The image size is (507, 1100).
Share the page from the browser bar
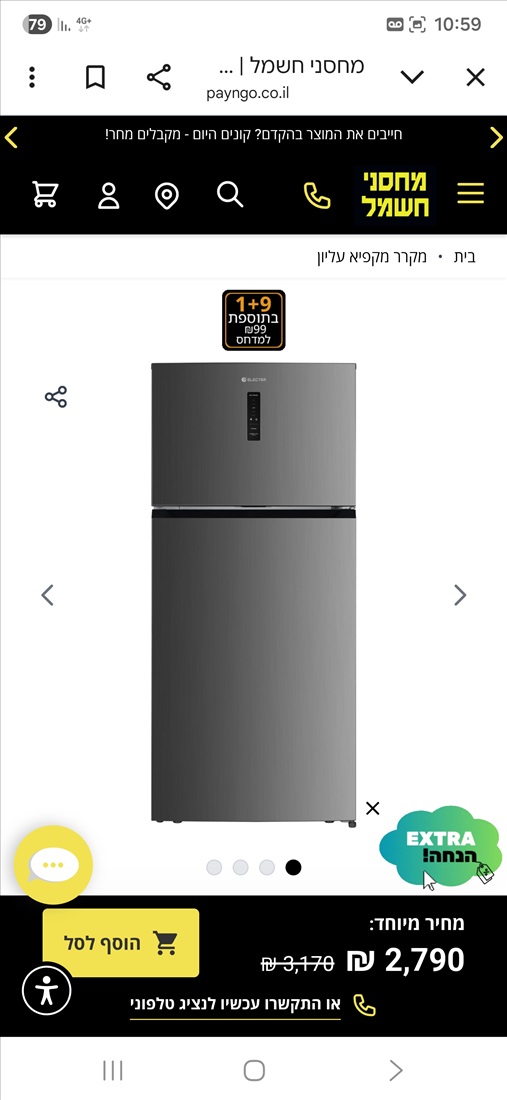(159, 77)
